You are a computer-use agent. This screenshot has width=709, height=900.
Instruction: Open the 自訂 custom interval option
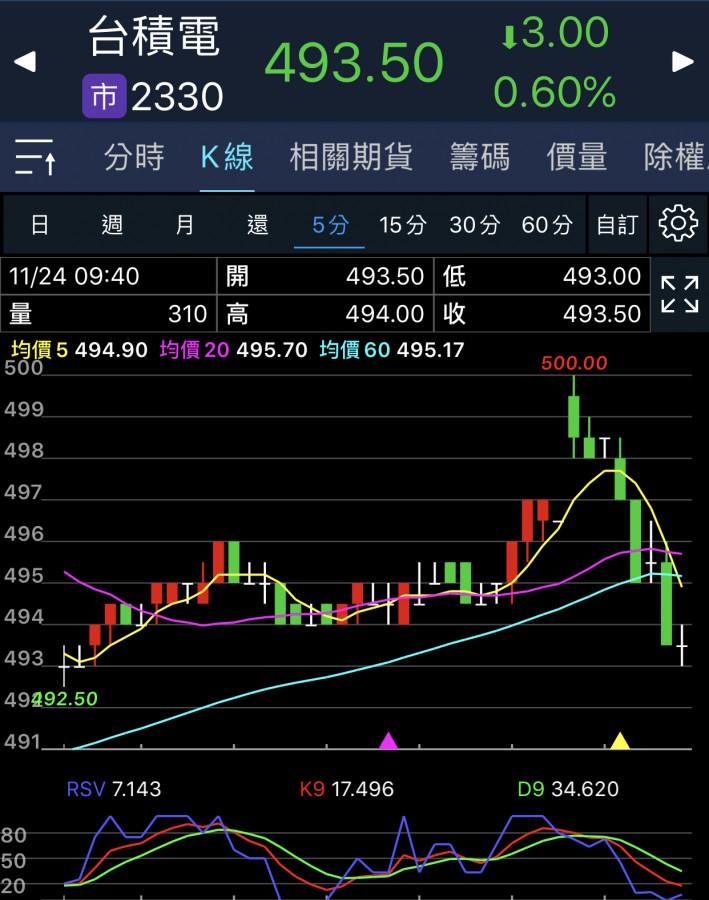(616, 225)
